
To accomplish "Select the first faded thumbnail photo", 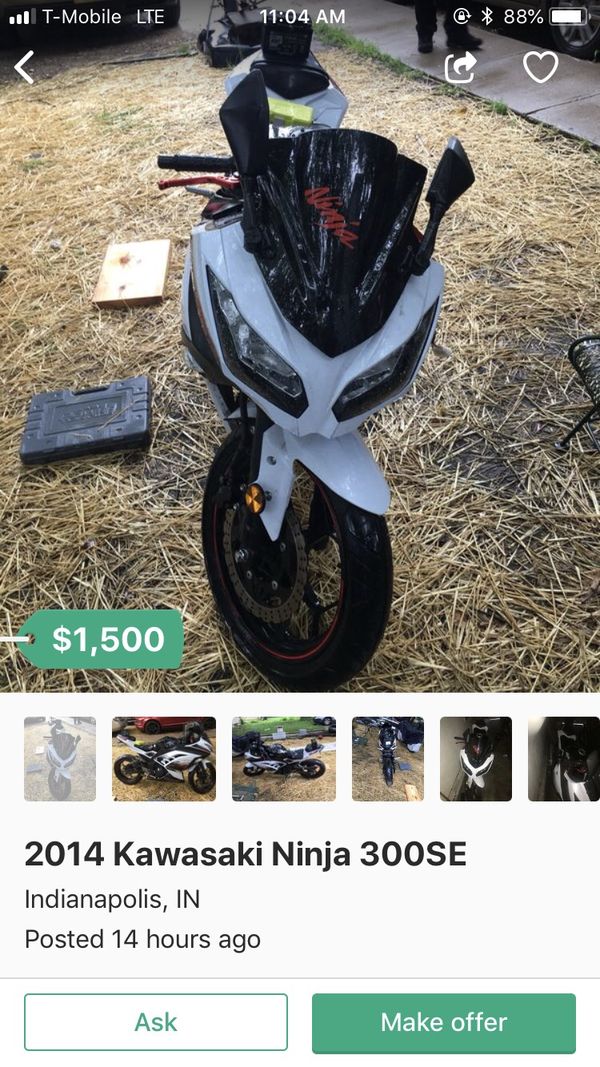I will coord(60,759).
